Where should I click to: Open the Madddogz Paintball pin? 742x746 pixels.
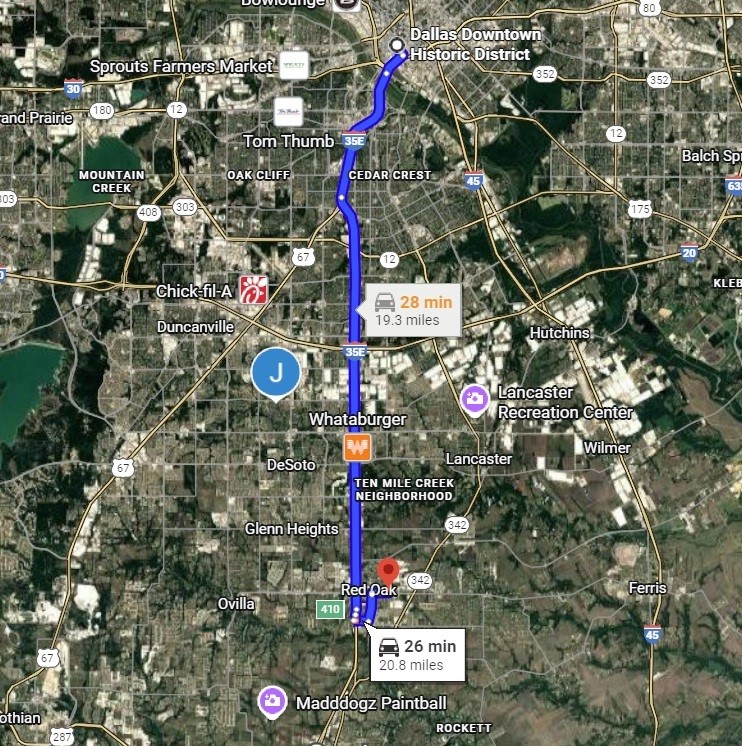(270, 702)
